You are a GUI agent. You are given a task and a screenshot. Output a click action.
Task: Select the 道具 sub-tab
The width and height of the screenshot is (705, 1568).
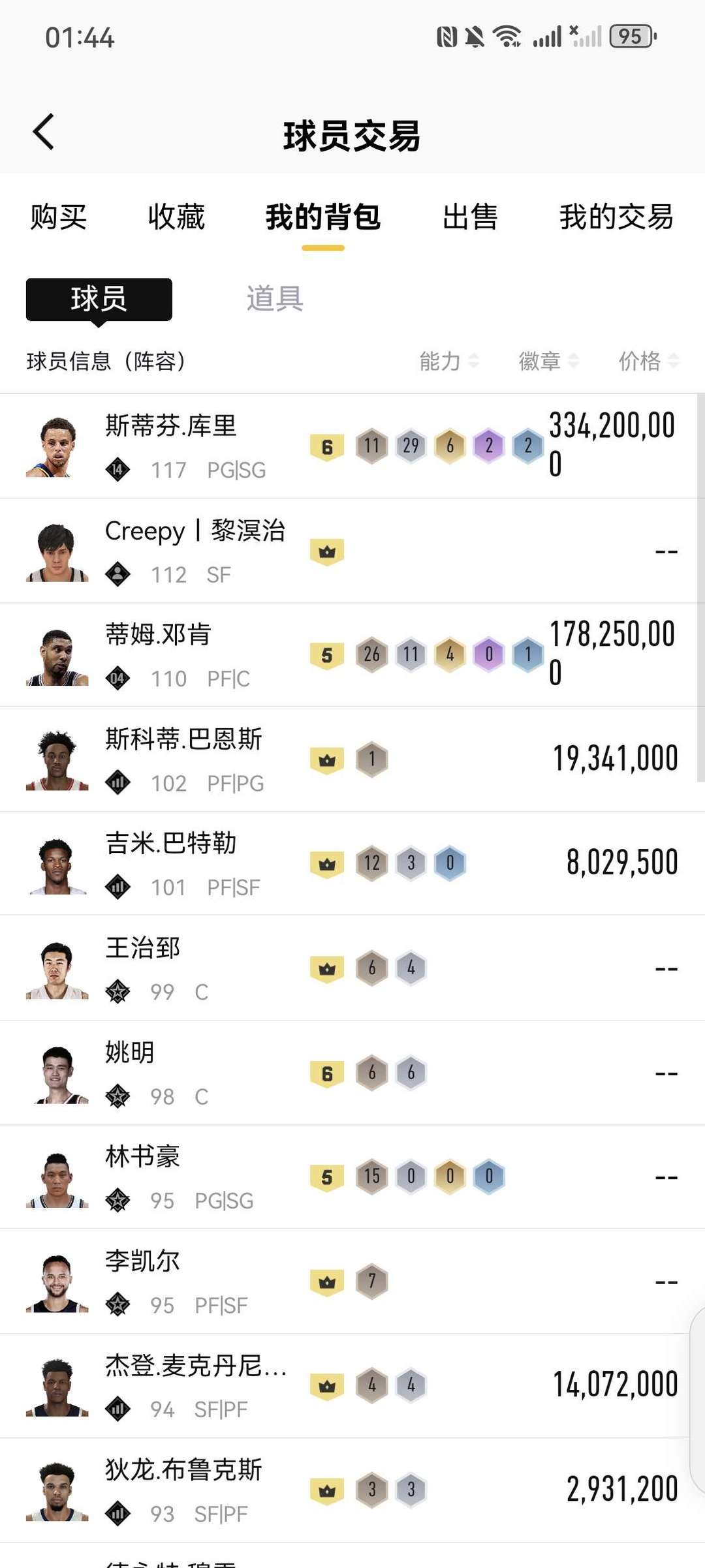(275, 300)
